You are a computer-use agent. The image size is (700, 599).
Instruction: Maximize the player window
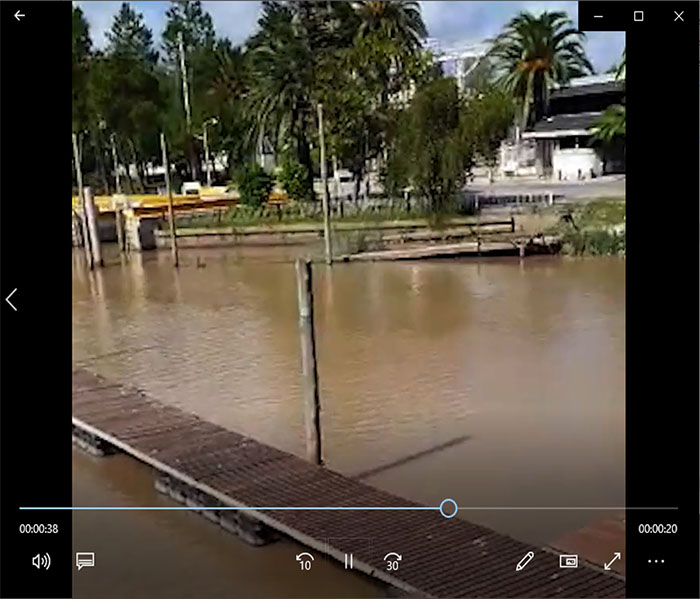click(x=639, y=16)
